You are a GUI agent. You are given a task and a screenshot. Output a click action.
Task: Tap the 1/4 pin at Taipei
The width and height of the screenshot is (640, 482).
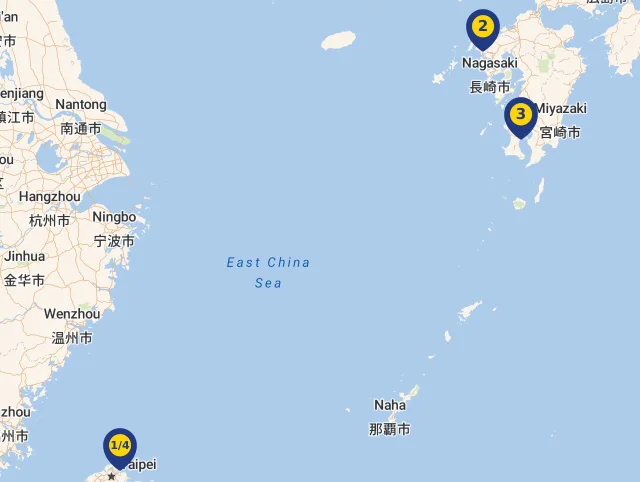[x=120, y=445]
